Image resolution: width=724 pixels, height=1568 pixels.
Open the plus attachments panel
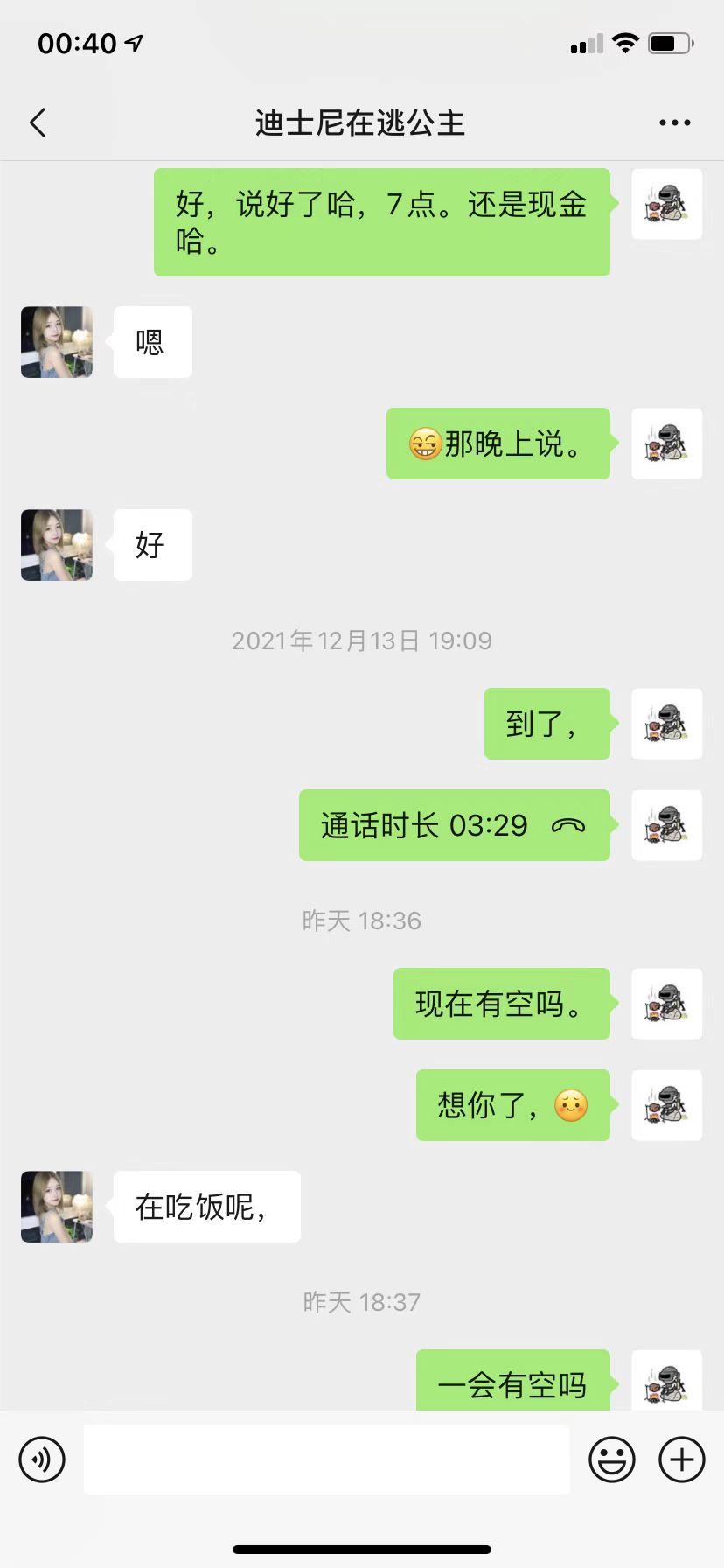click(681, 1459)
